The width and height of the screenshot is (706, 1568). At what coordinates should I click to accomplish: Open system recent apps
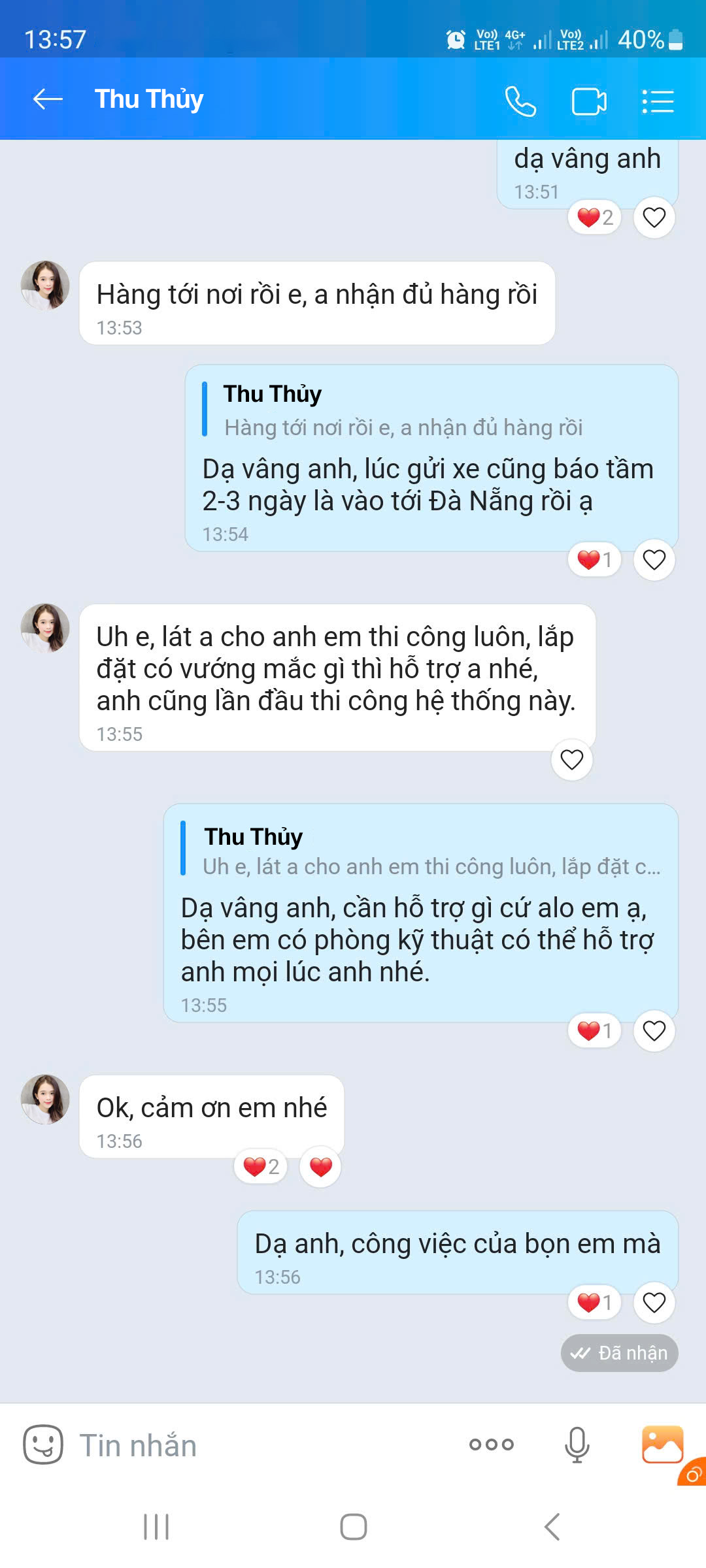pyautogui.click(x=156, y=1527)
